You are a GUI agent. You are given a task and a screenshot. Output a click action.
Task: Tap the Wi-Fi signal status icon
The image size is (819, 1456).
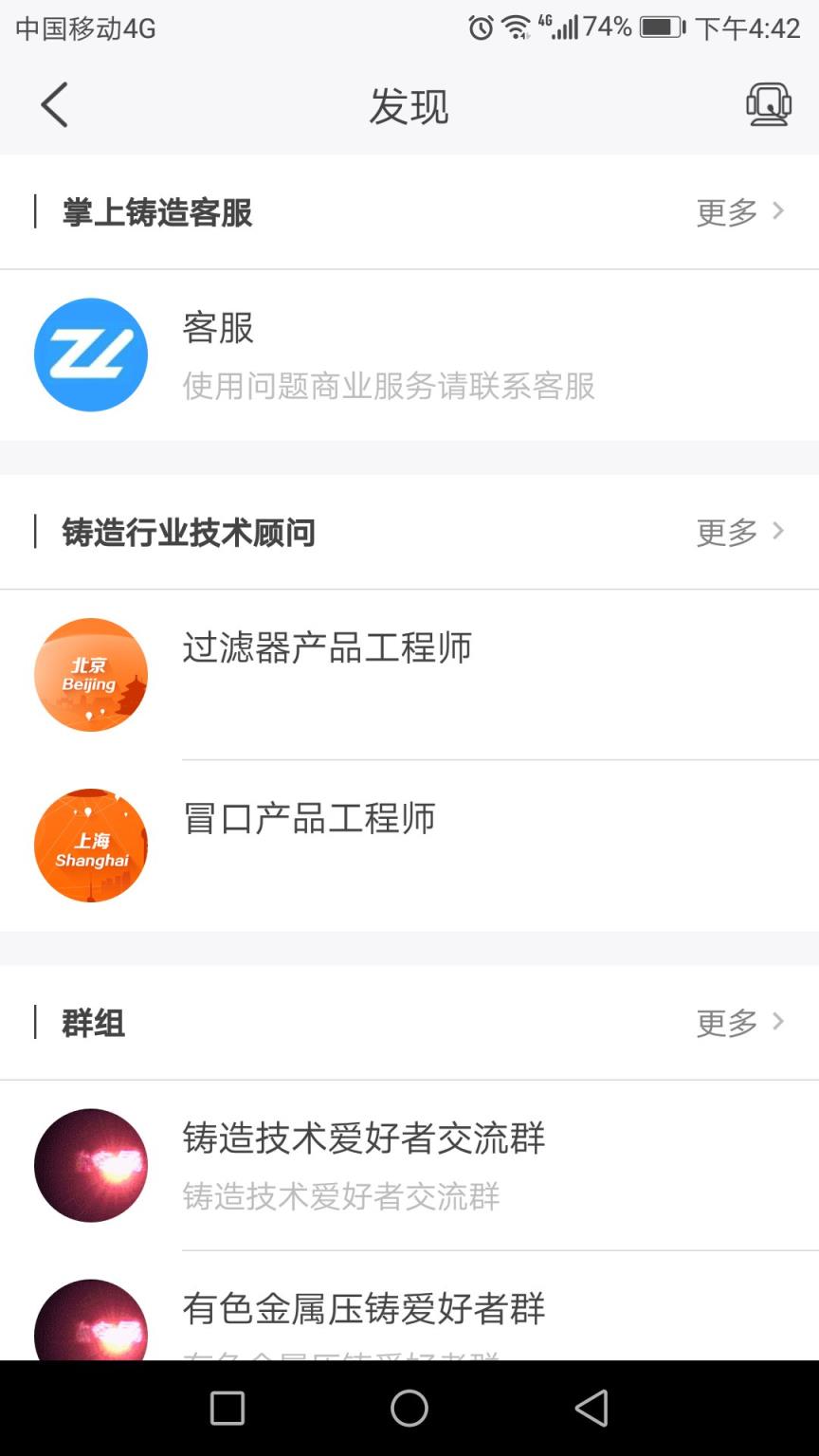pyautogui.click(x=516, y=26)
